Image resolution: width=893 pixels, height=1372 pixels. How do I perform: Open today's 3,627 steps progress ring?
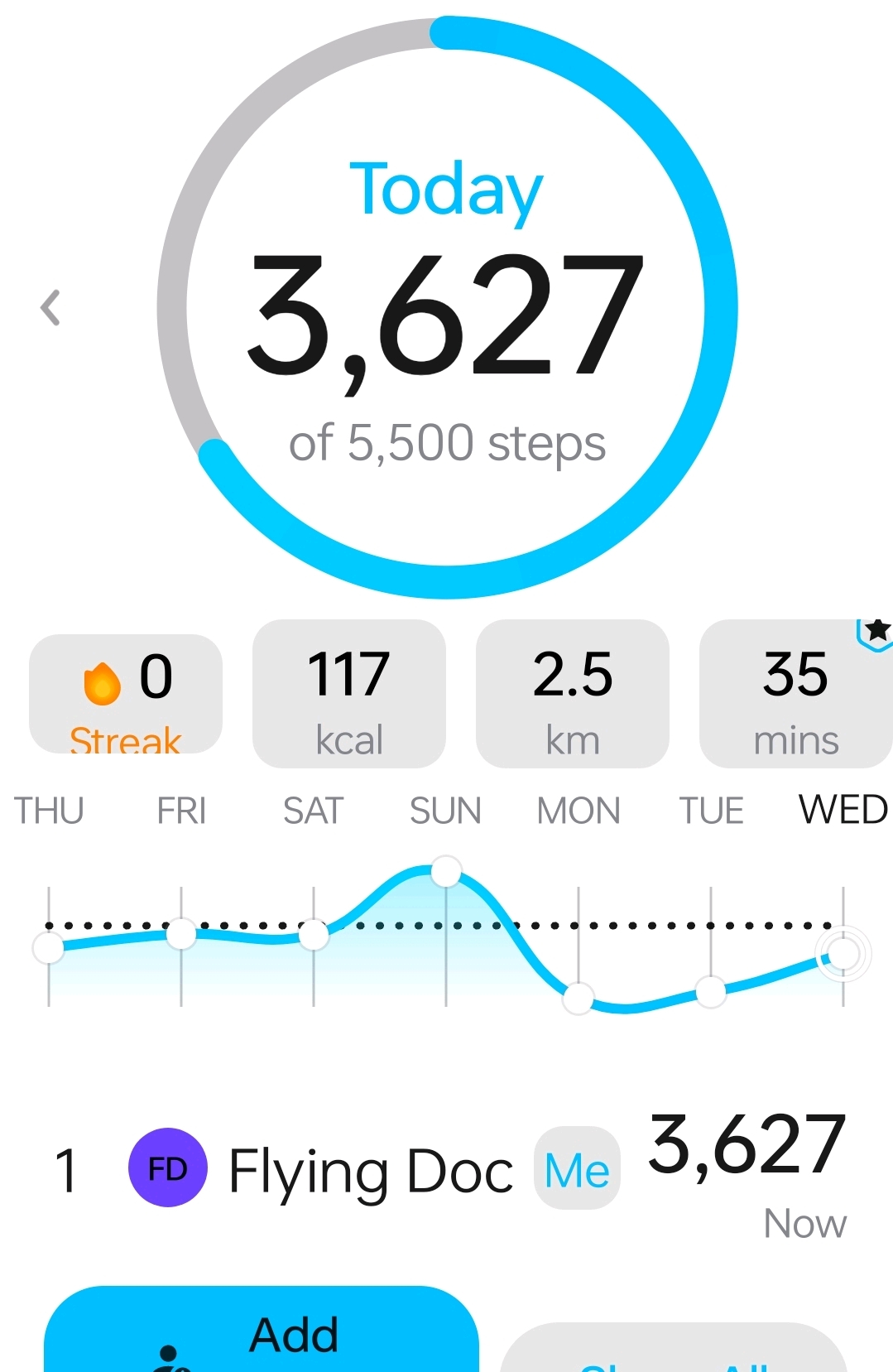(x=447, y=307)
